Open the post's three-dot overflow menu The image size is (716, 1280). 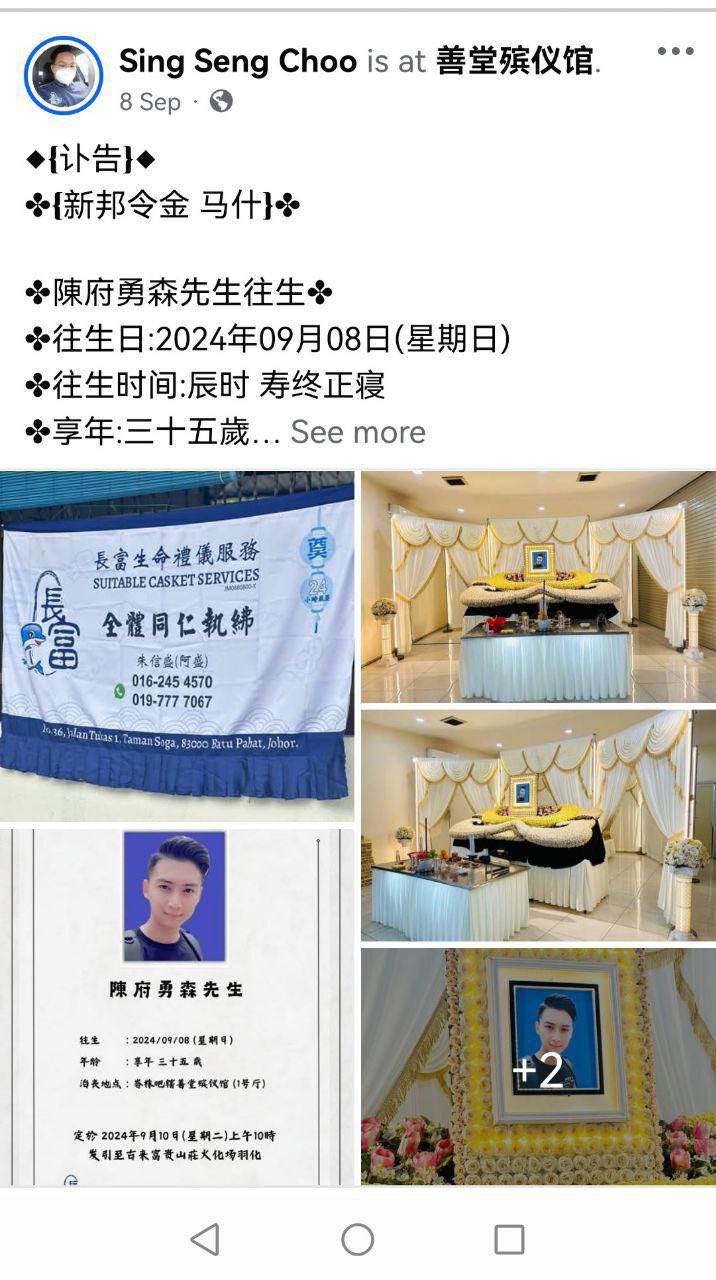tap(675, 52)
